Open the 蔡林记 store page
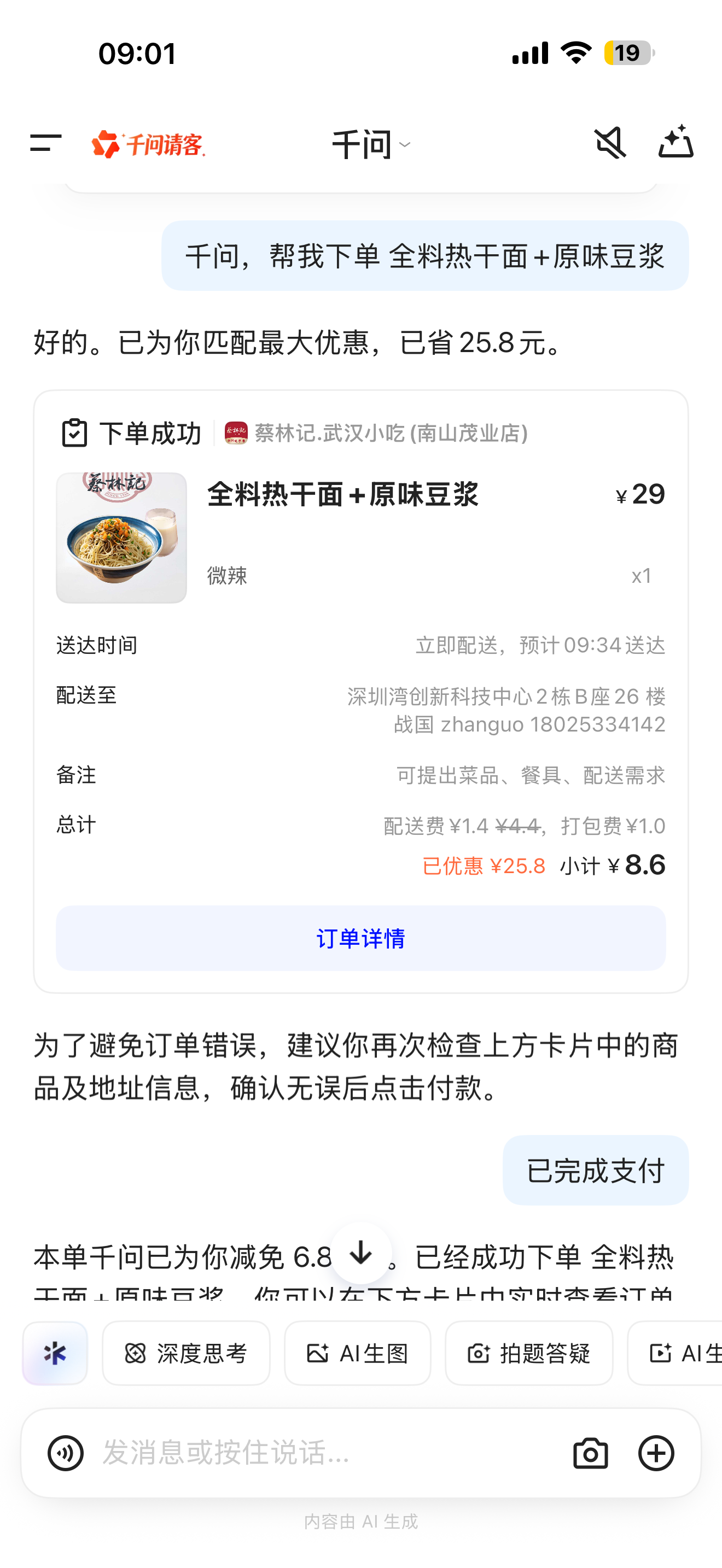 tap(376, 434)
